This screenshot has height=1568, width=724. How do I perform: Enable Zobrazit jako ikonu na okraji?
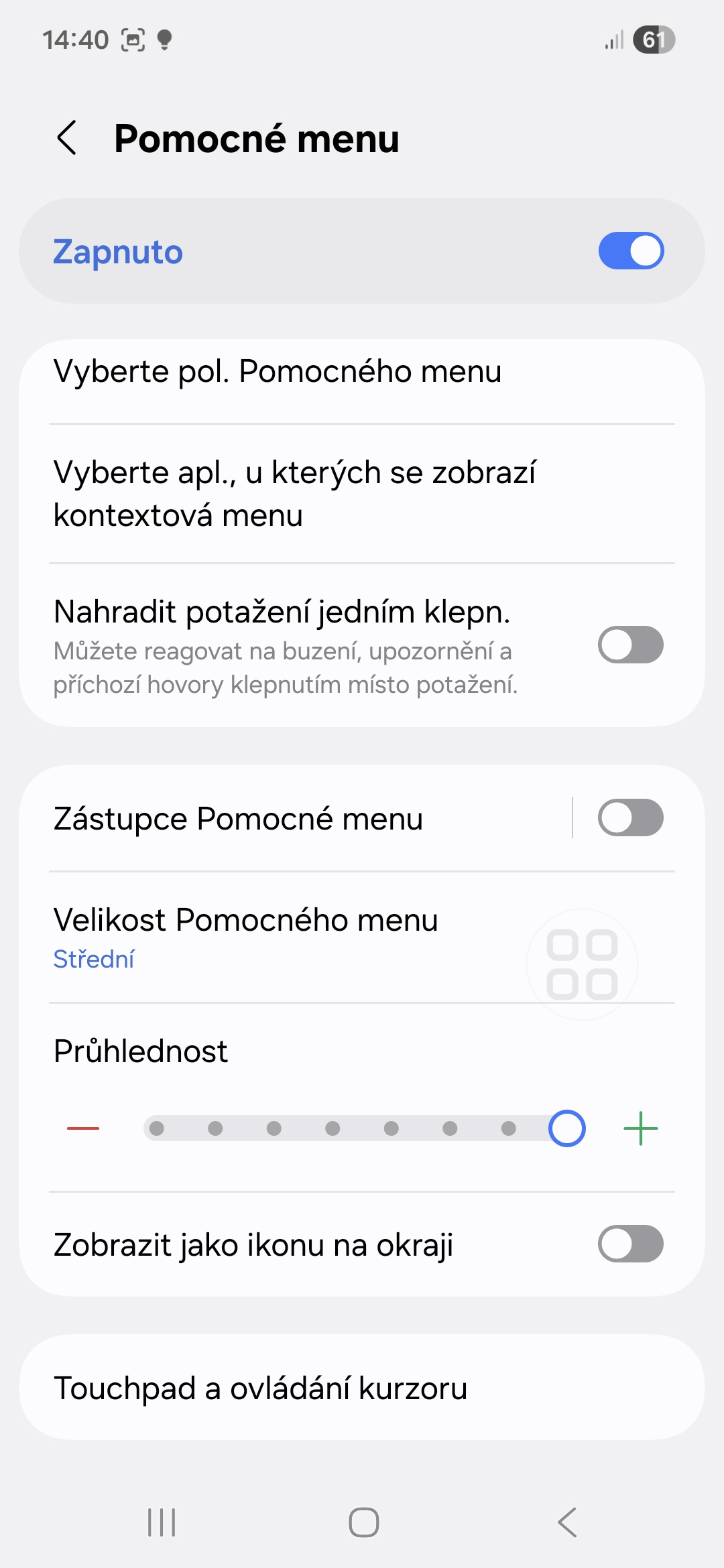[630, 1244]
